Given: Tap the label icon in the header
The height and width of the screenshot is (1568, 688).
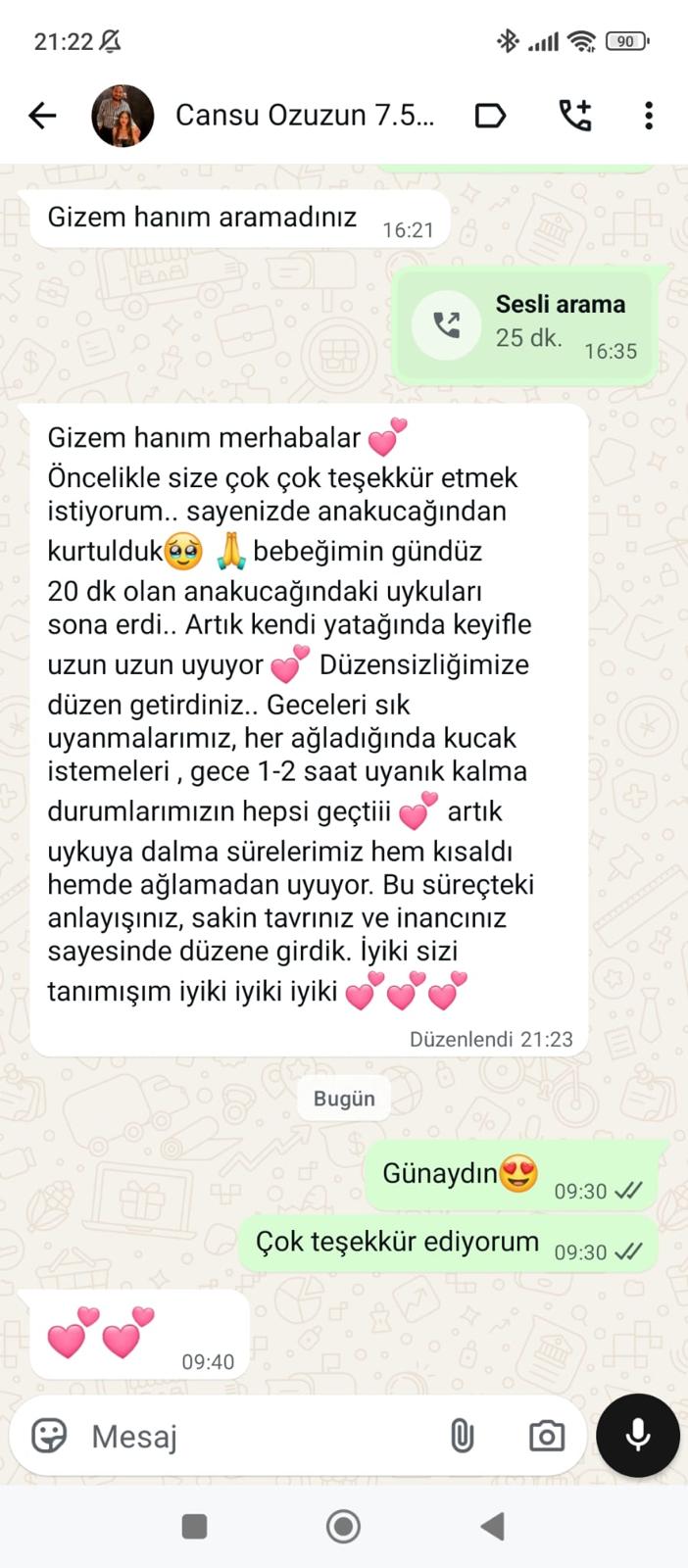Looking at the screenshot, I should 490,116.
